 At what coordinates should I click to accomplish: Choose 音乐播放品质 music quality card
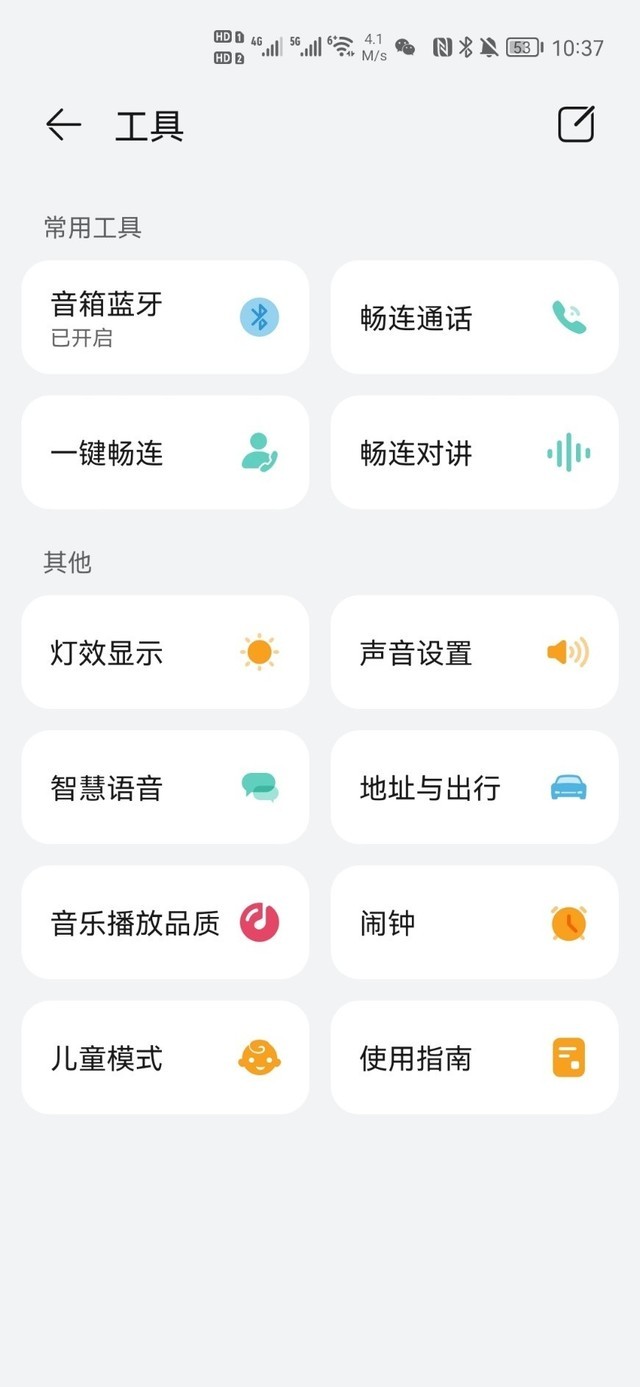(x=165, y=922)
